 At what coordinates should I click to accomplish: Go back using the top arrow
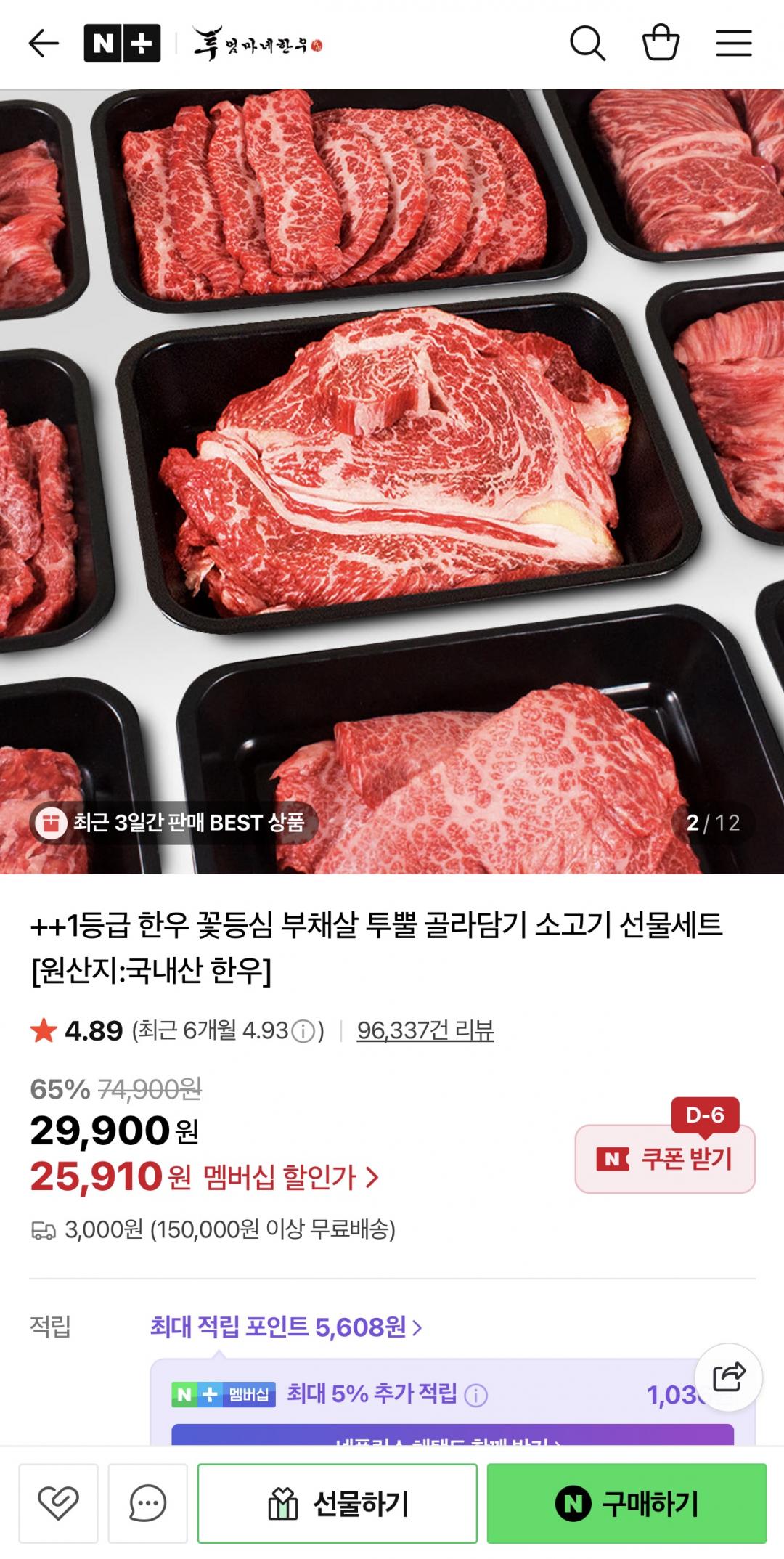[x=43, y=44]
